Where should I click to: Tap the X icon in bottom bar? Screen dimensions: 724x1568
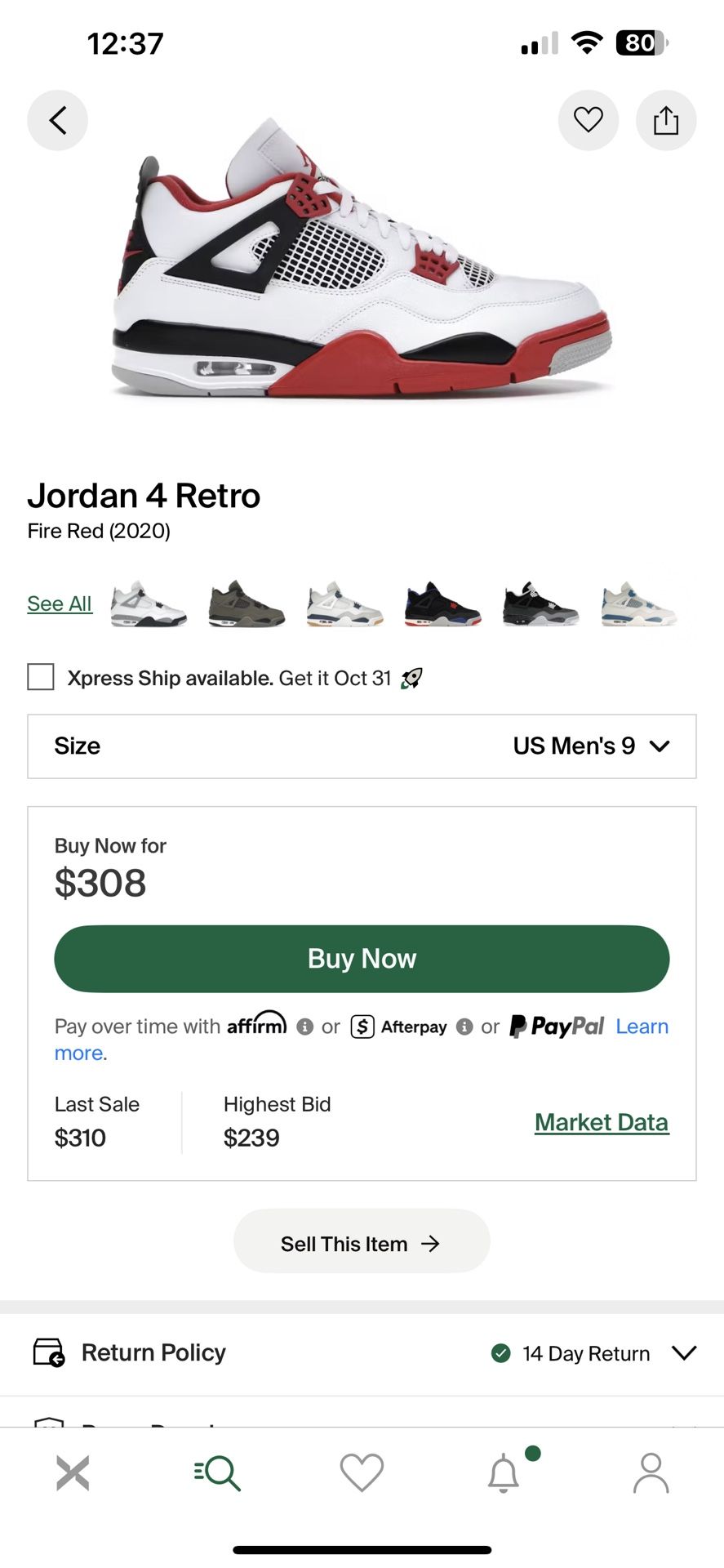pos(73,1472)
